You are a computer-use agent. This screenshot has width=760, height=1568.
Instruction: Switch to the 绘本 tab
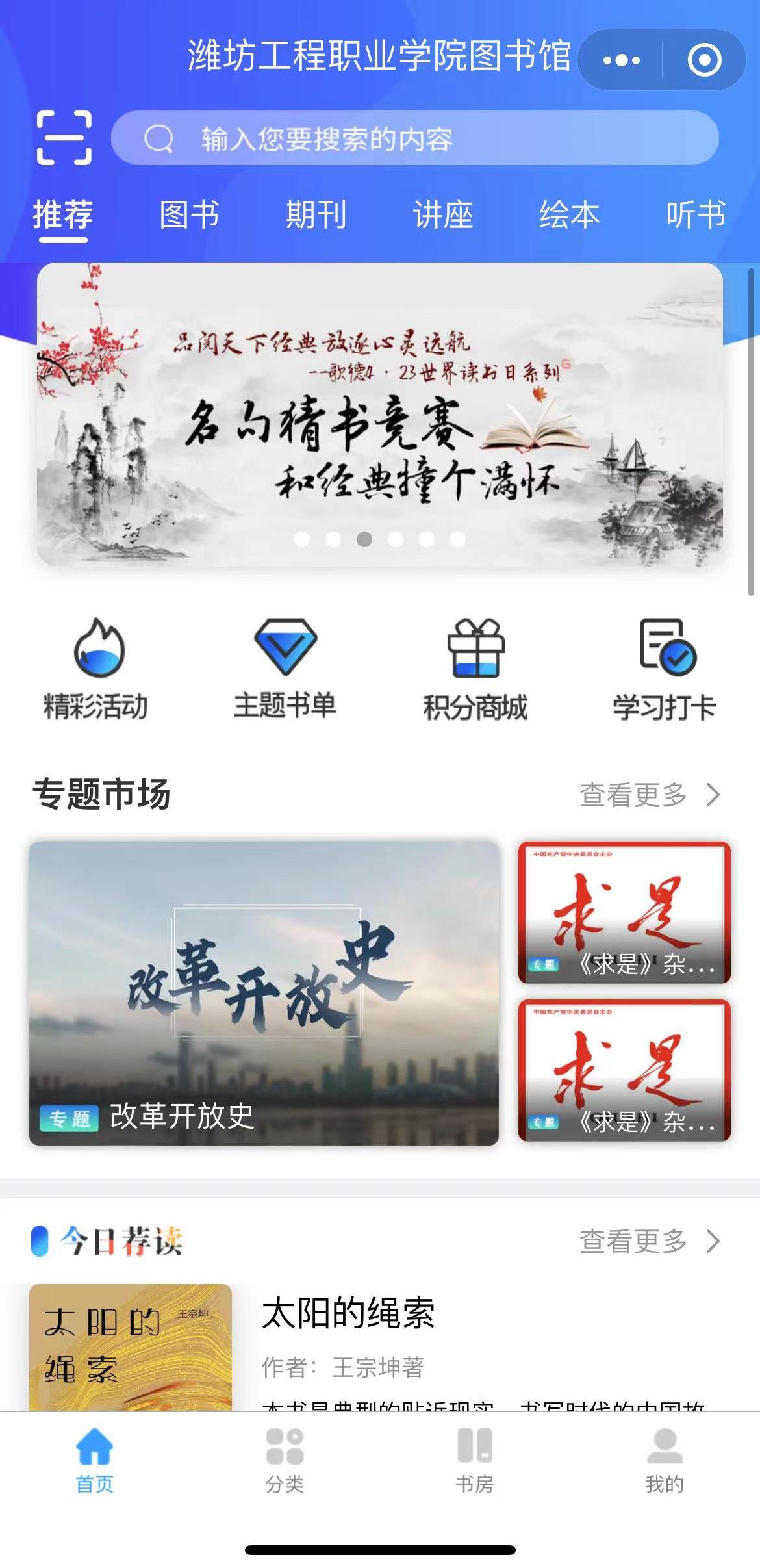(569, 215)
